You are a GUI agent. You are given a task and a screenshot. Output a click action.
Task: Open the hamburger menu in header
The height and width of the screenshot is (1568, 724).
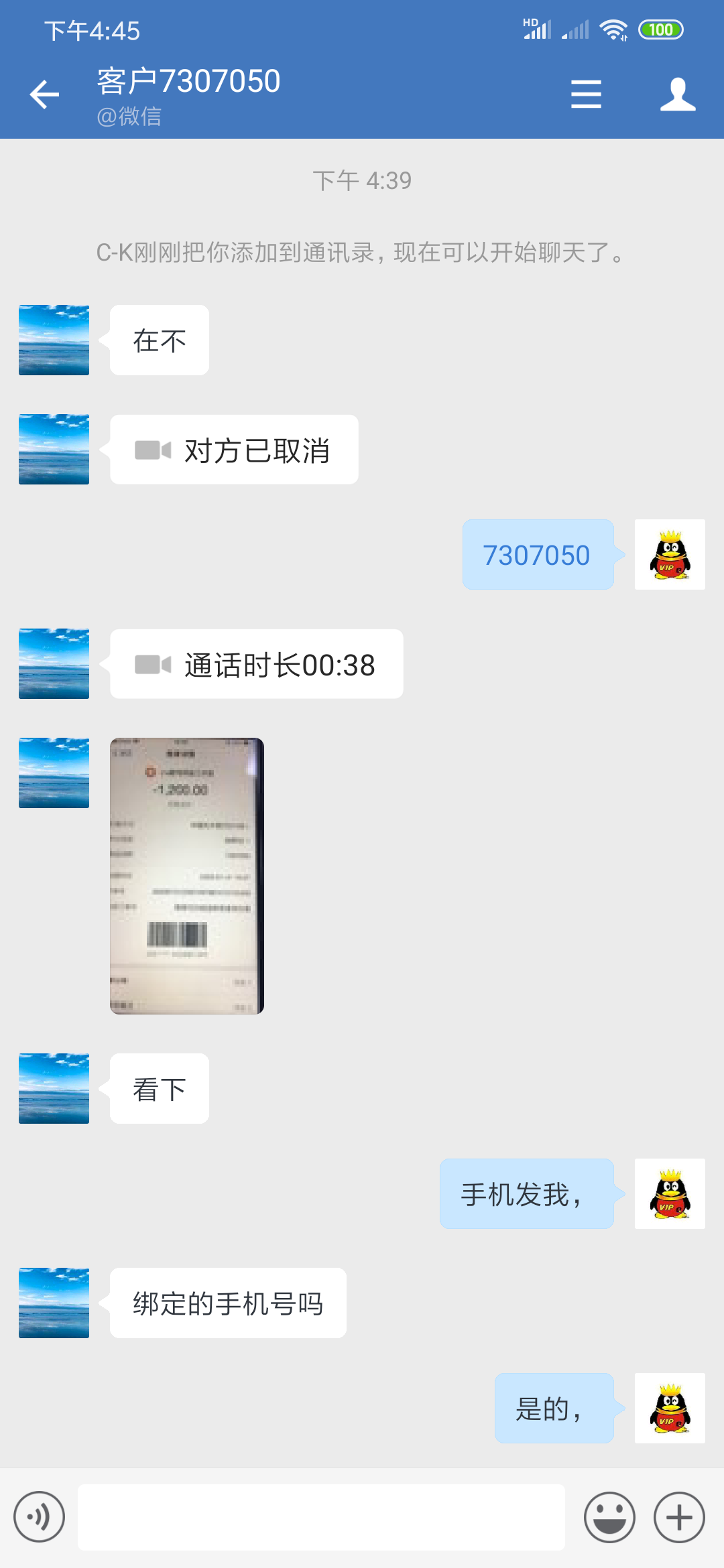point(586,94)
